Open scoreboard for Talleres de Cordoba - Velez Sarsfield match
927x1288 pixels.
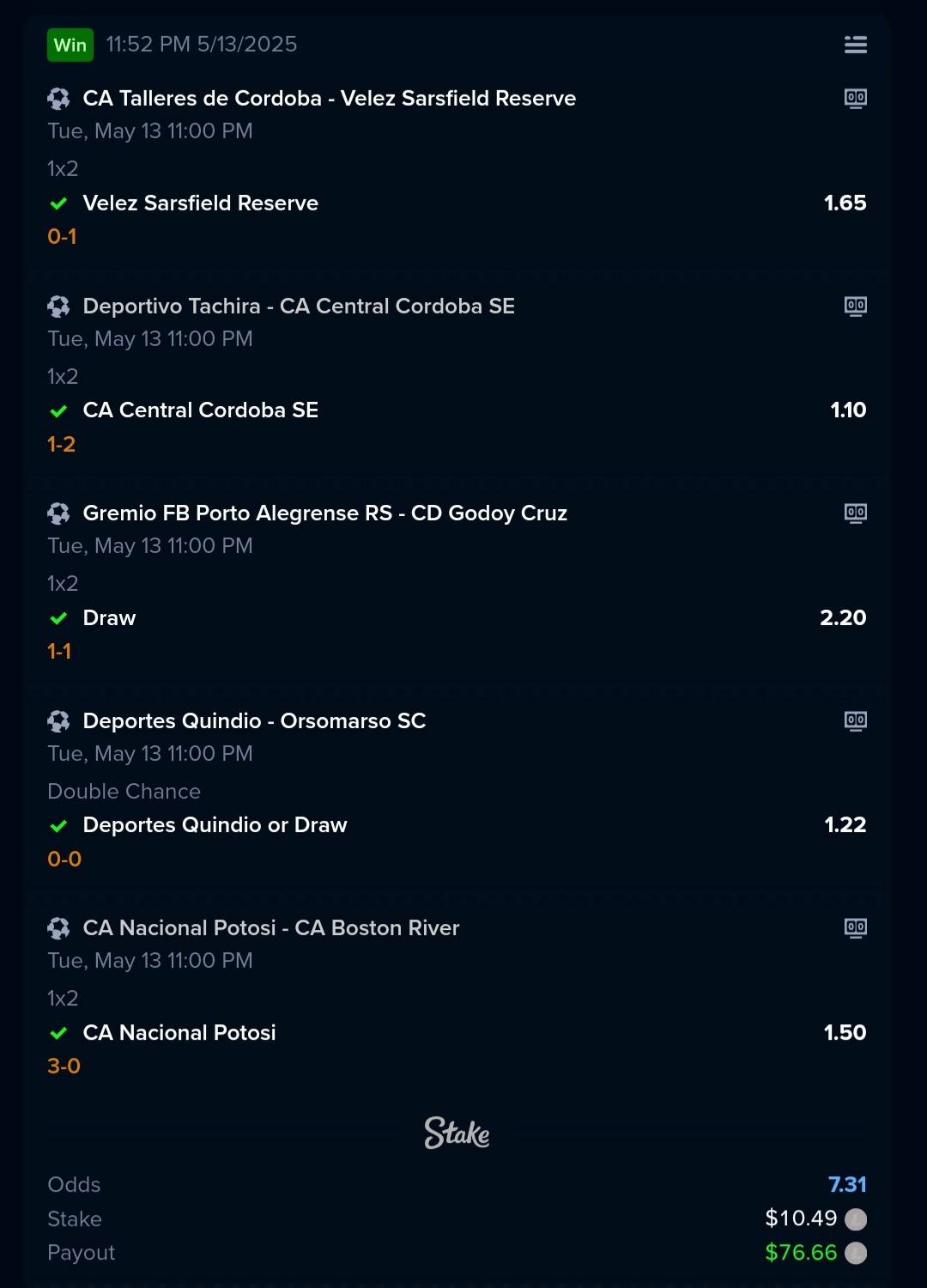[855, 99]
